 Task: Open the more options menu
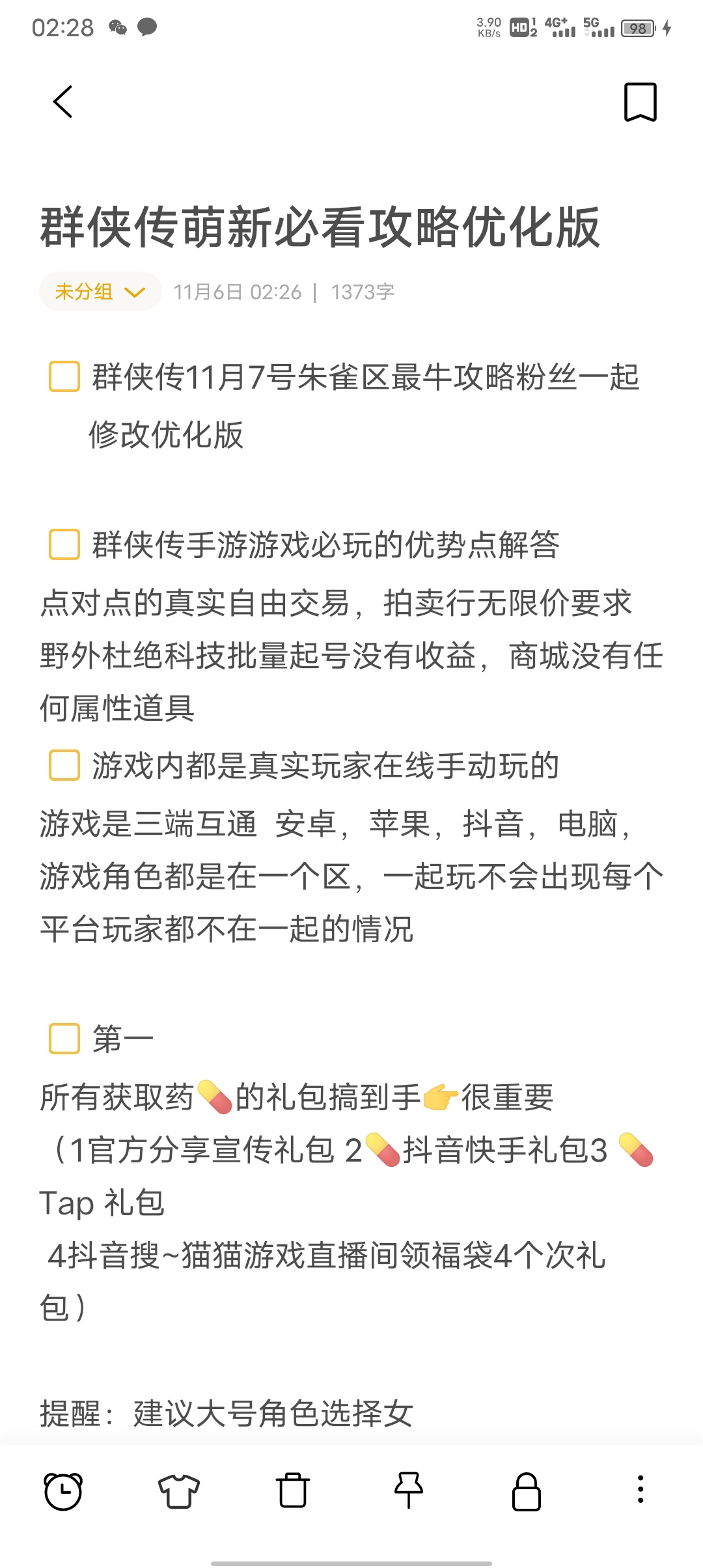coord(641,1489)
